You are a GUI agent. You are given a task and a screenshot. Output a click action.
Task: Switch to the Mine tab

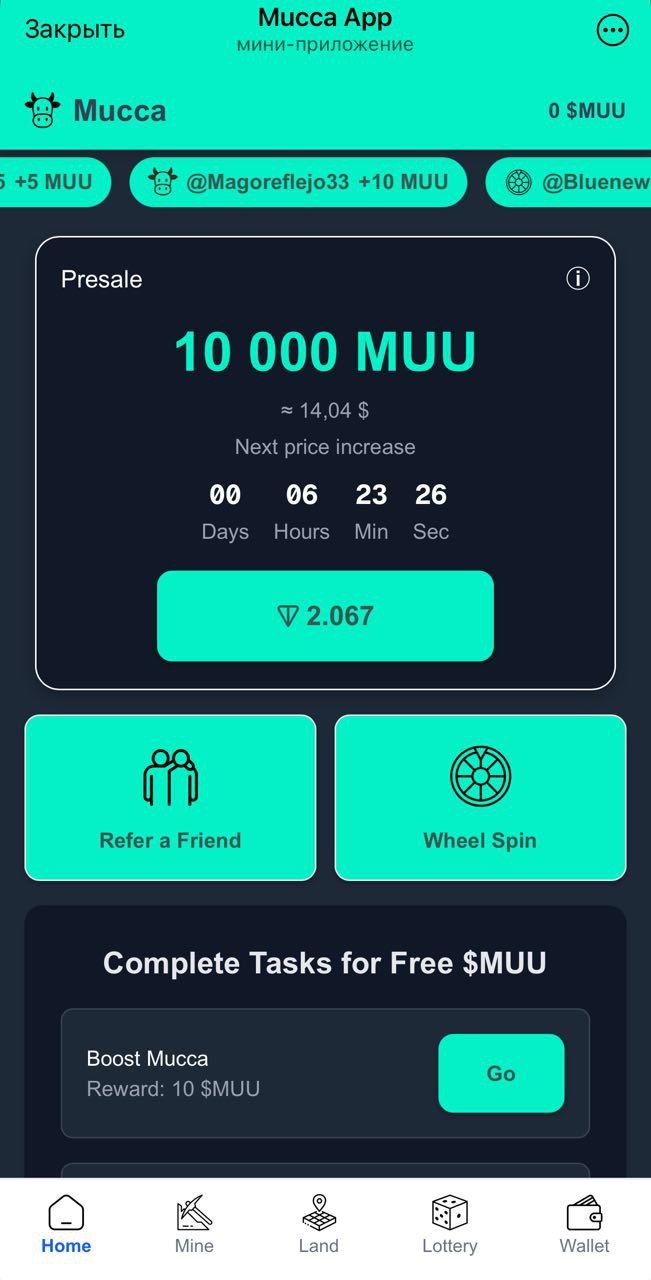coord(194,1224)
